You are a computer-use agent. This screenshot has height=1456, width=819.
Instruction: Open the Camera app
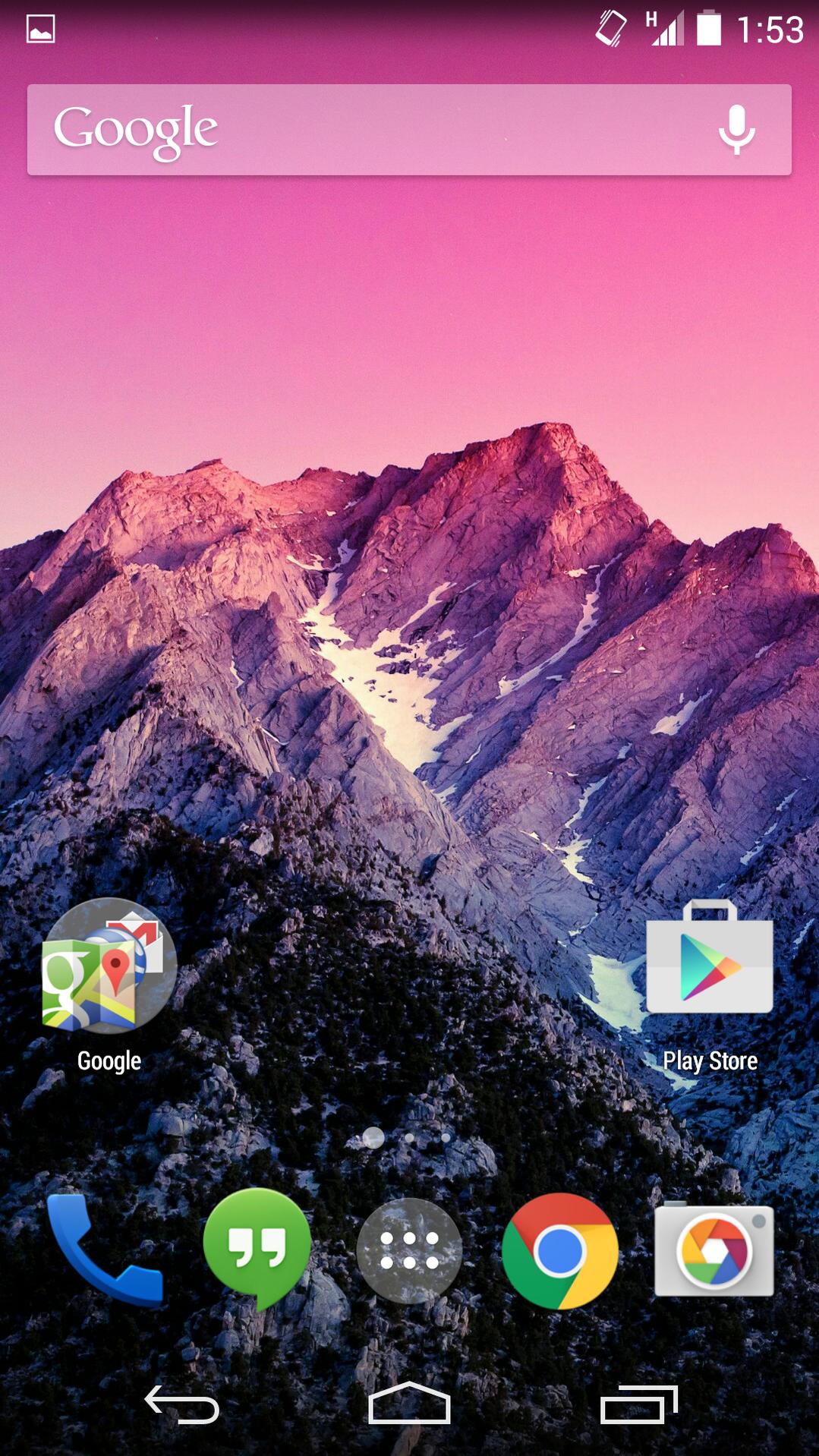pos(713,1250)
